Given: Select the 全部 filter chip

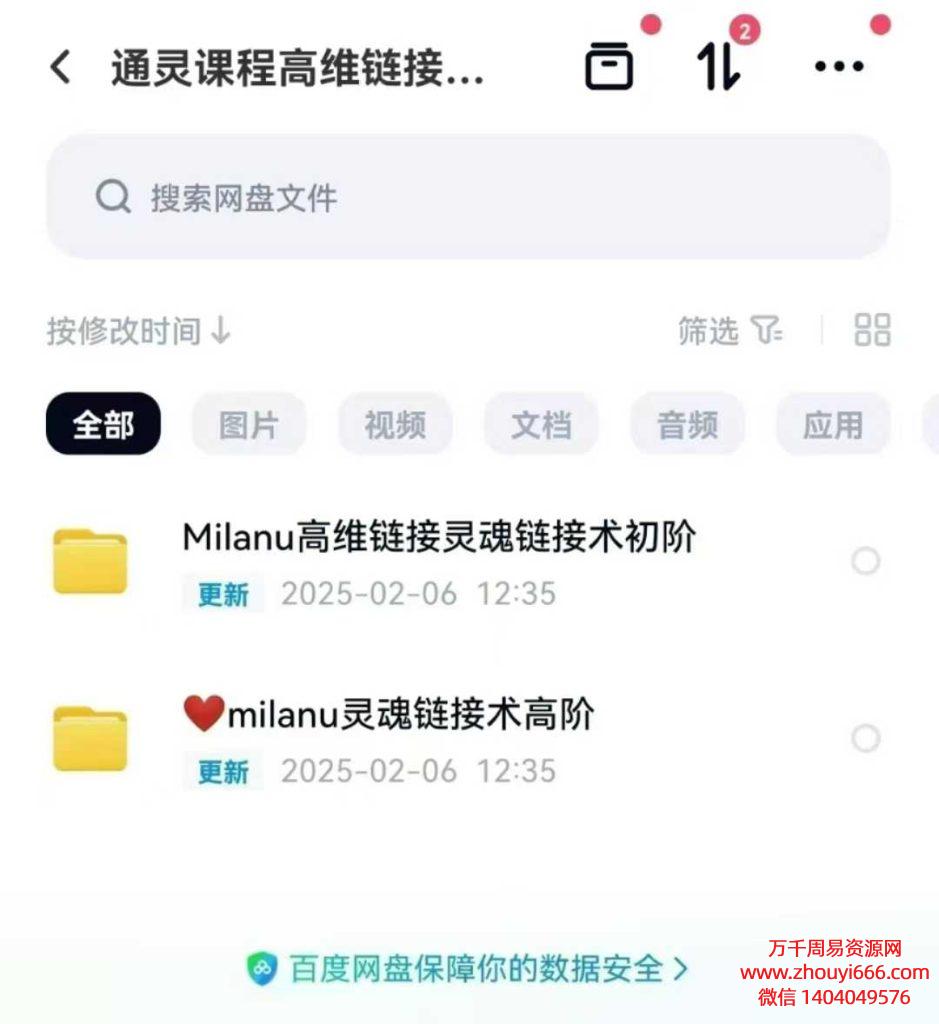Looking at the screenshot, I should point(103,424).
